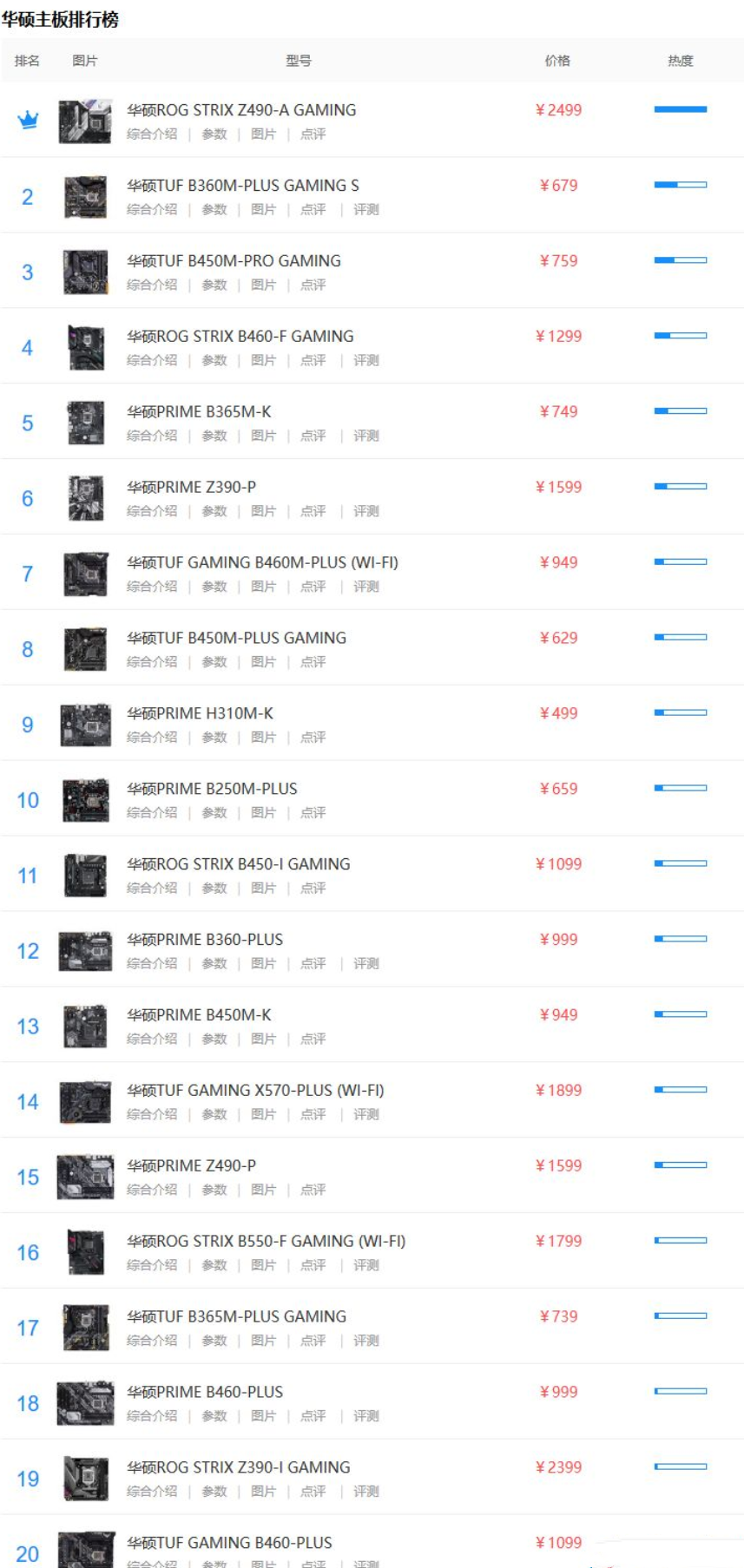Open 华硕TUF GAMING B460-PLUS product page
The image size is (744, 1568).
pos(229,1543)
